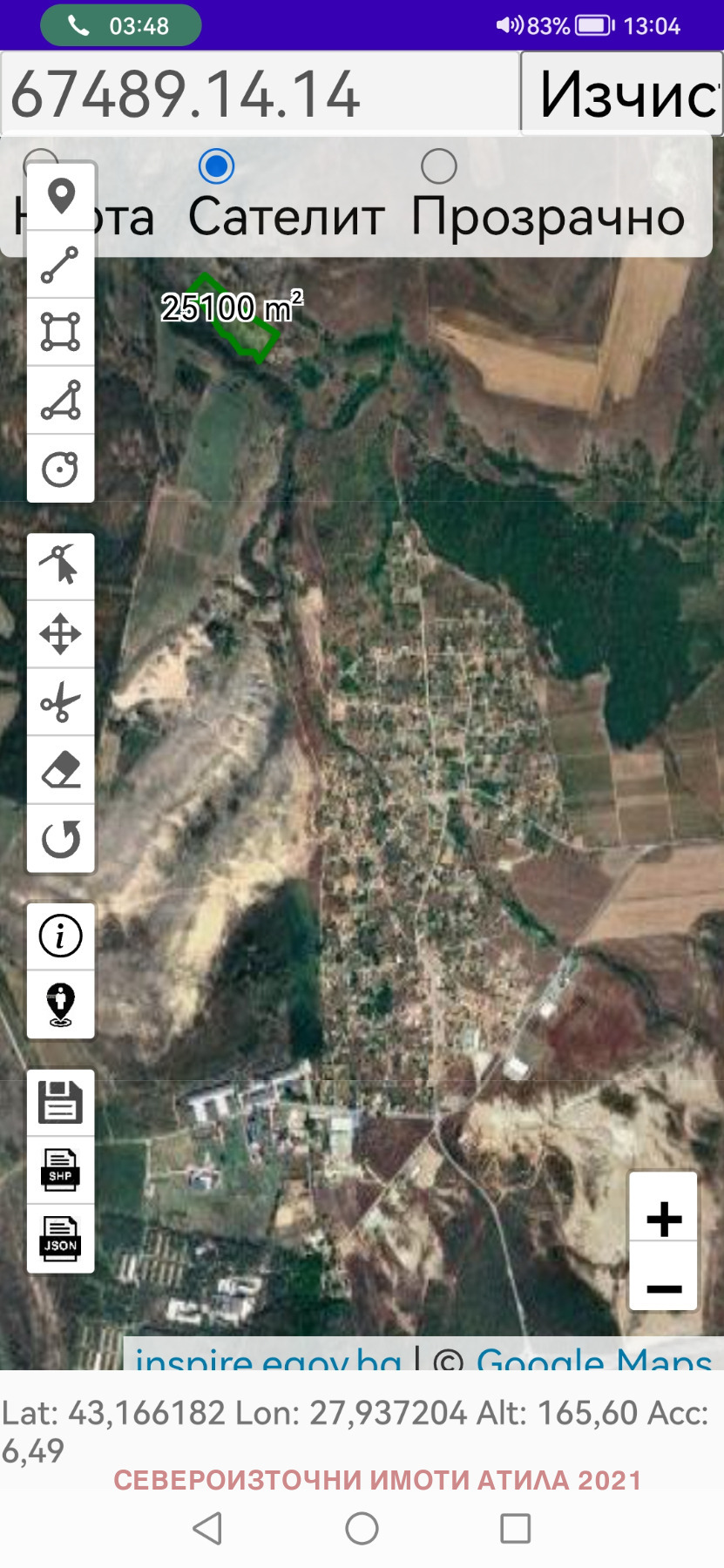Save the drawing with floppy icon
Viewport: 724px width, 1568px height.
(61, 1103)
